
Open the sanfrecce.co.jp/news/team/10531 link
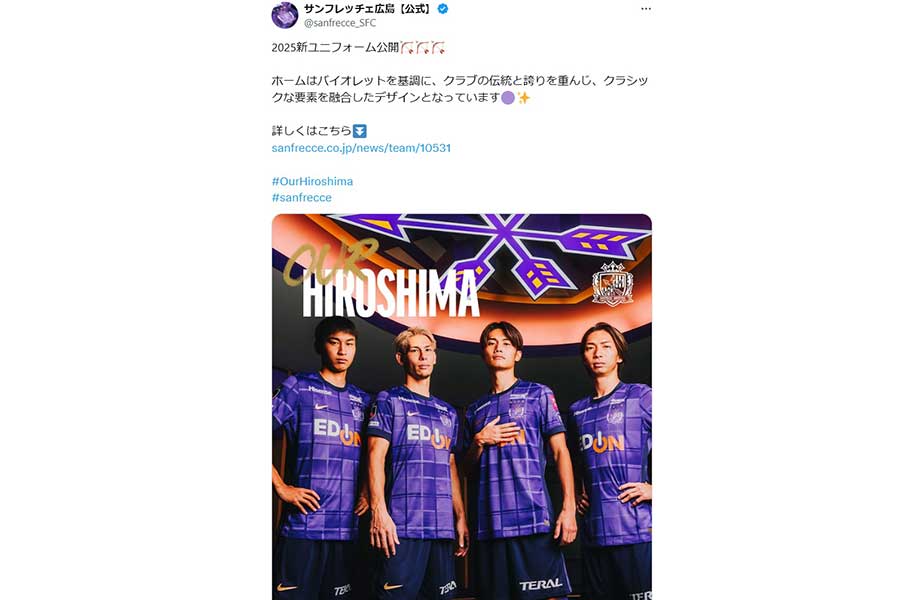[x=361, y=148]
